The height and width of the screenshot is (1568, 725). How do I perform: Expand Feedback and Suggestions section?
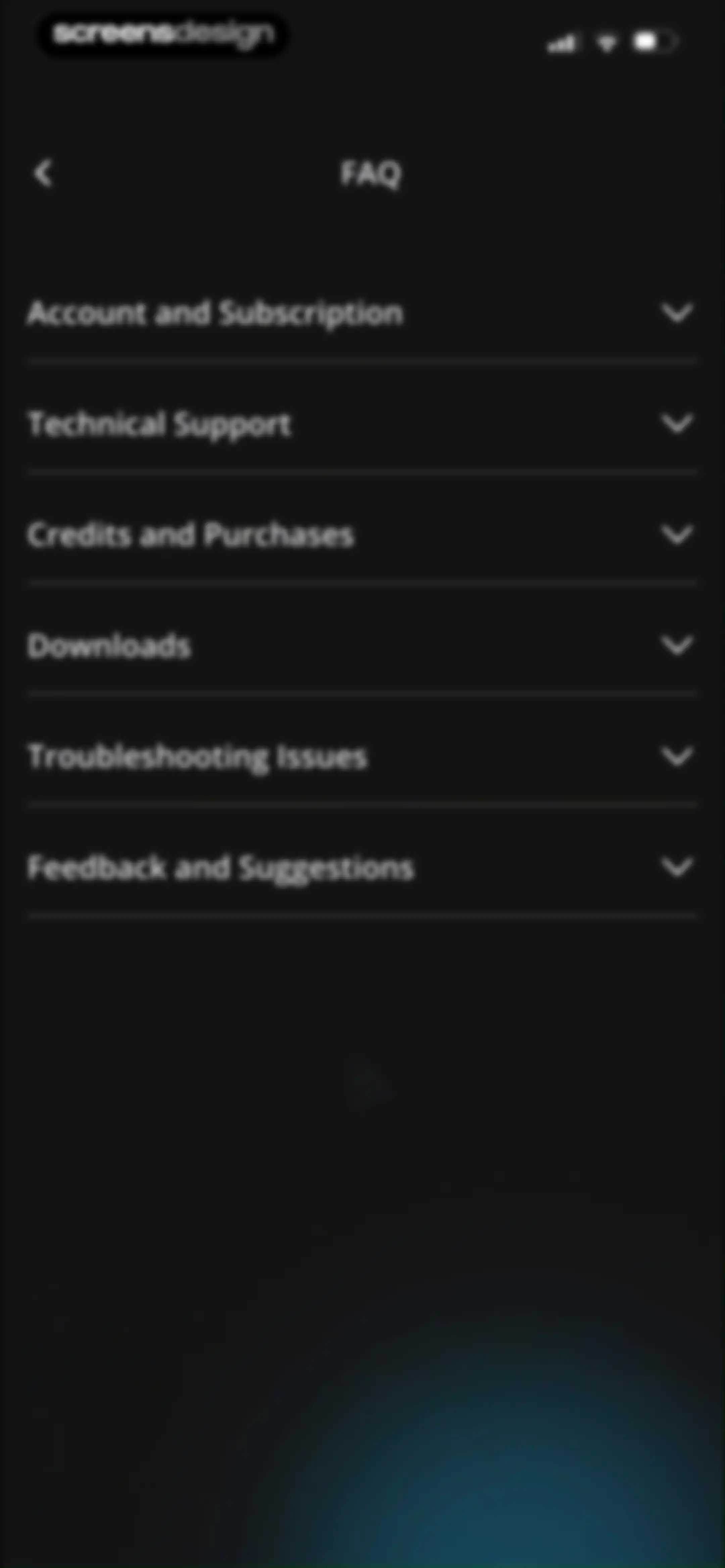362,867
